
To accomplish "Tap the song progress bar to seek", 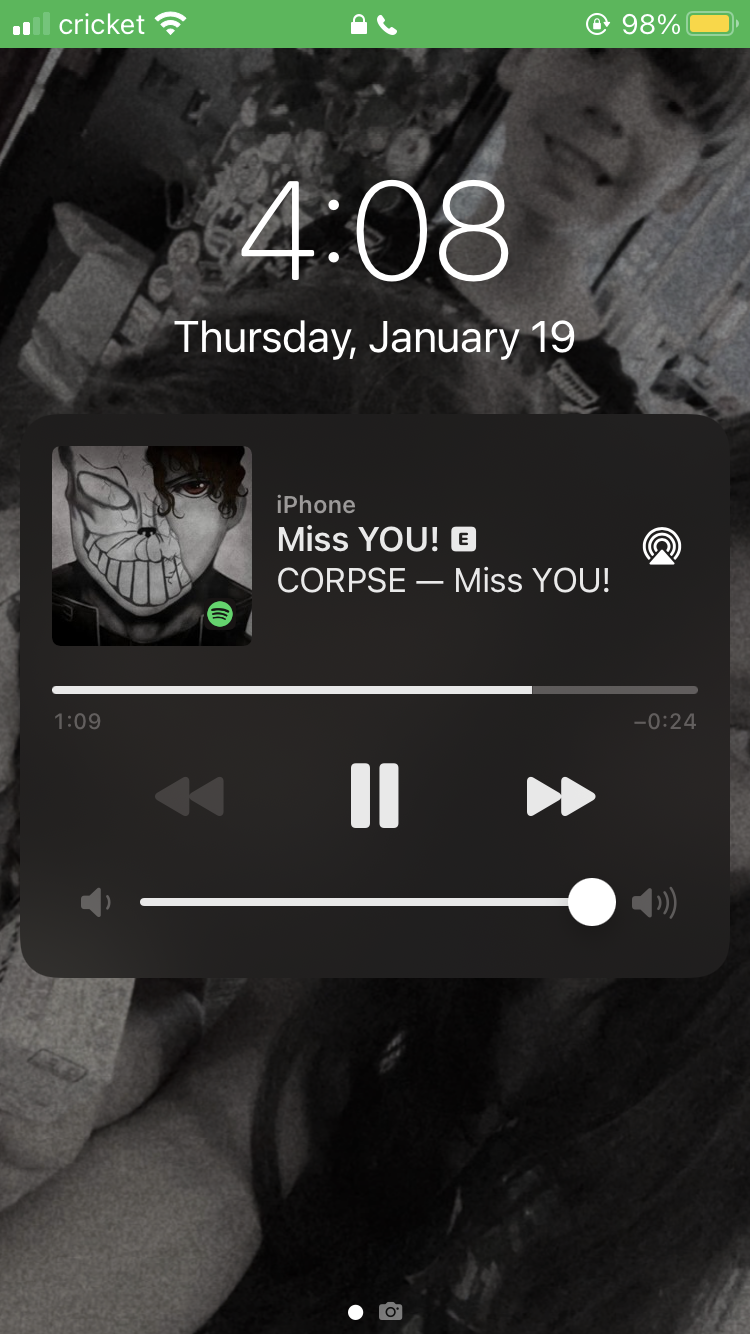I will tap(375, 690).
